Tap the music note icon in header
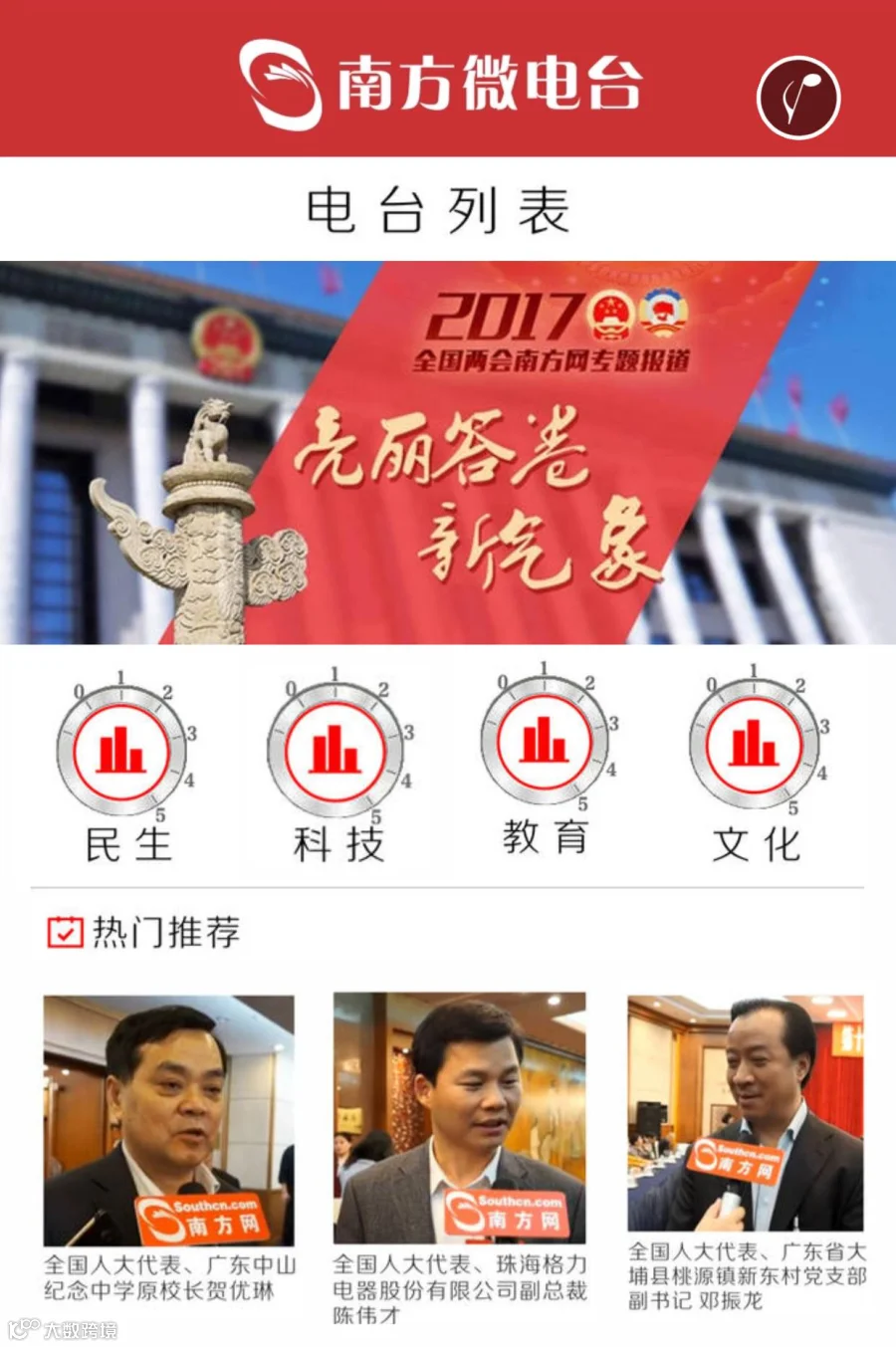The image size is (896, 1347). tap(798, 97)
